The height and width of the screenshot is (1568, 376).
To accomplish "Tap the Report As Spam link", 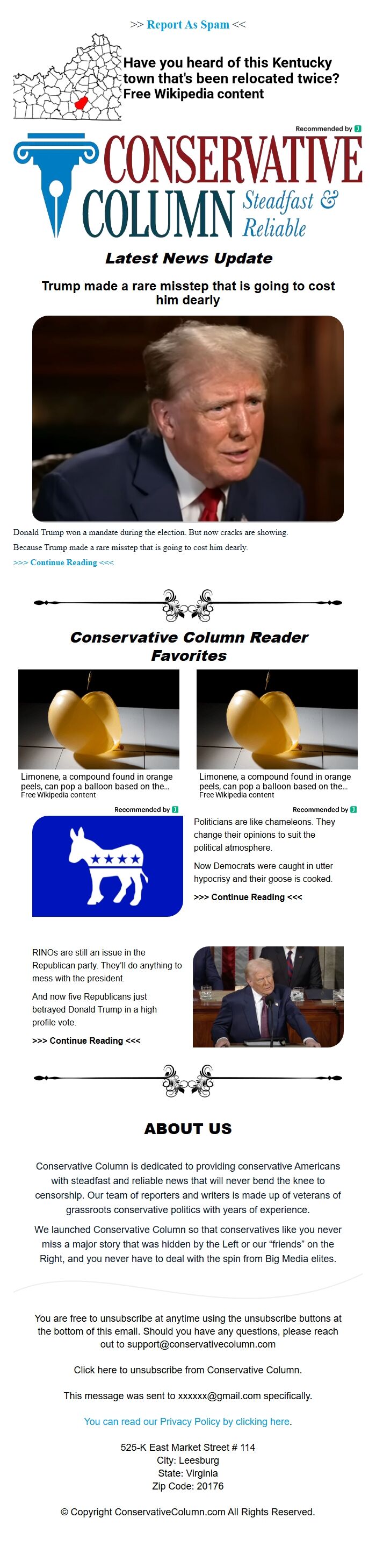I will [187, 25].
